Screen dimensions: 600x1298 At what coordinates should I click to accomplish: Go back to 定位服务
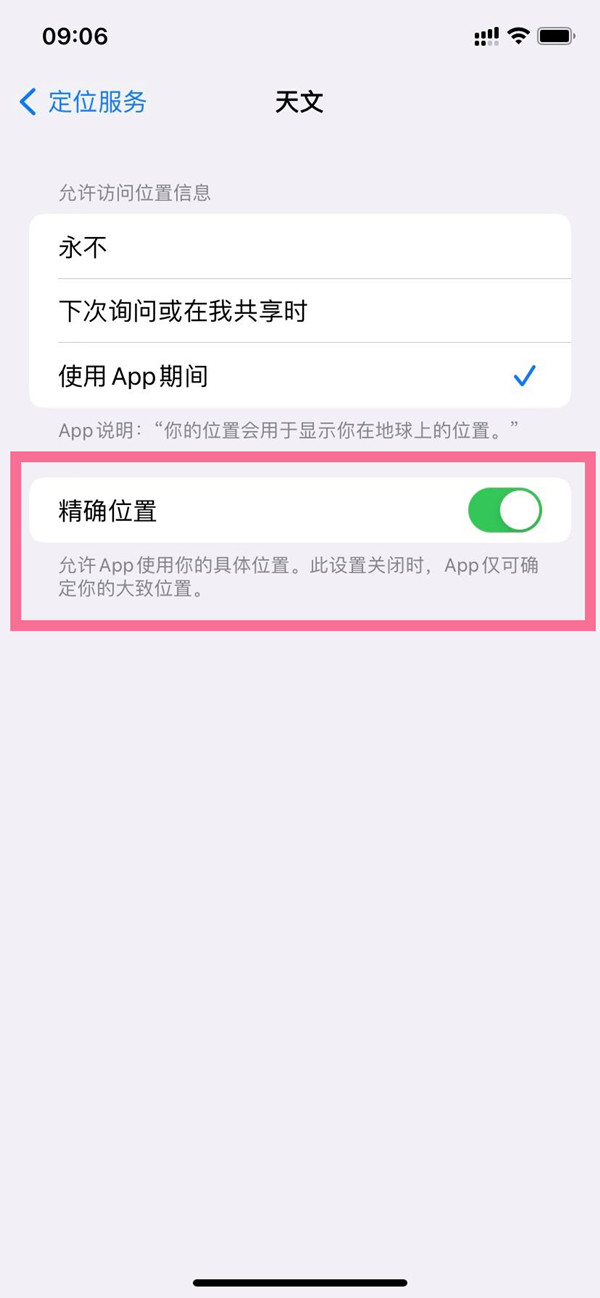pos(84,102)
